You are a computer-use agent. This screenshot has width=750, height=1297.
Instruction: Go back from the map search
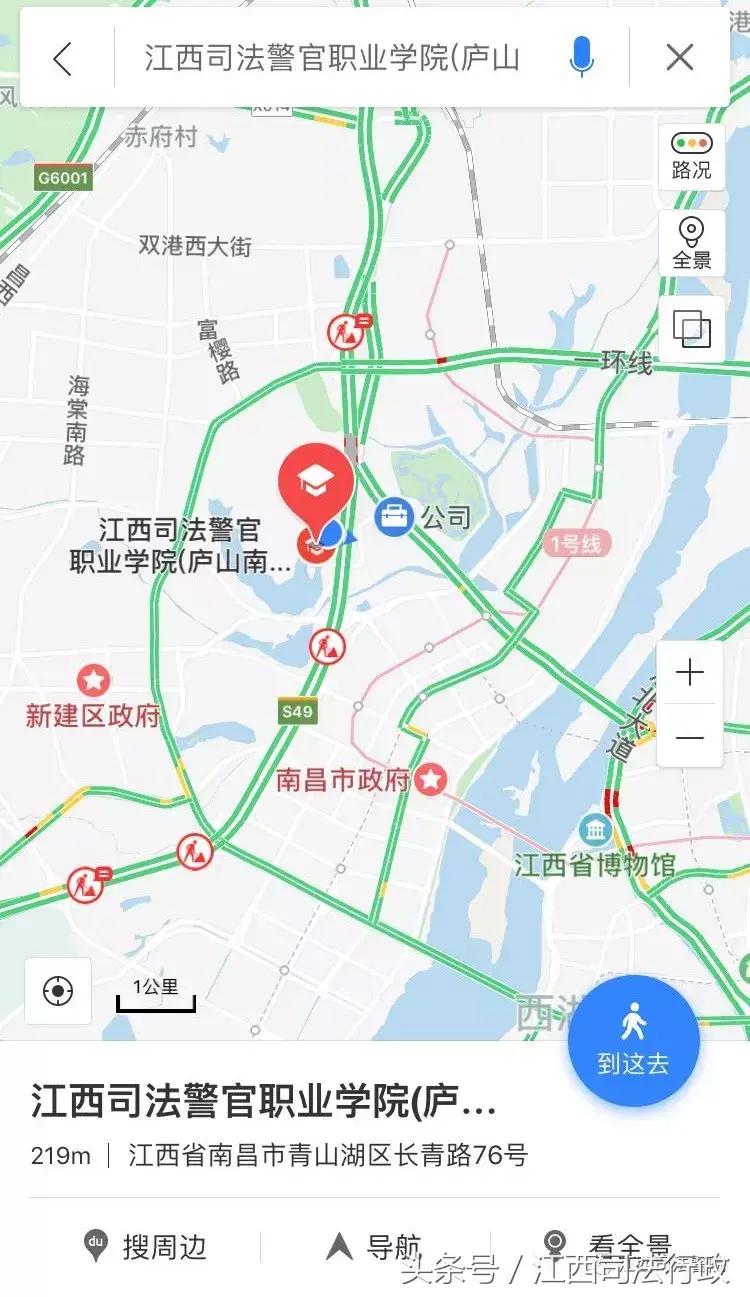click(63, 58)
